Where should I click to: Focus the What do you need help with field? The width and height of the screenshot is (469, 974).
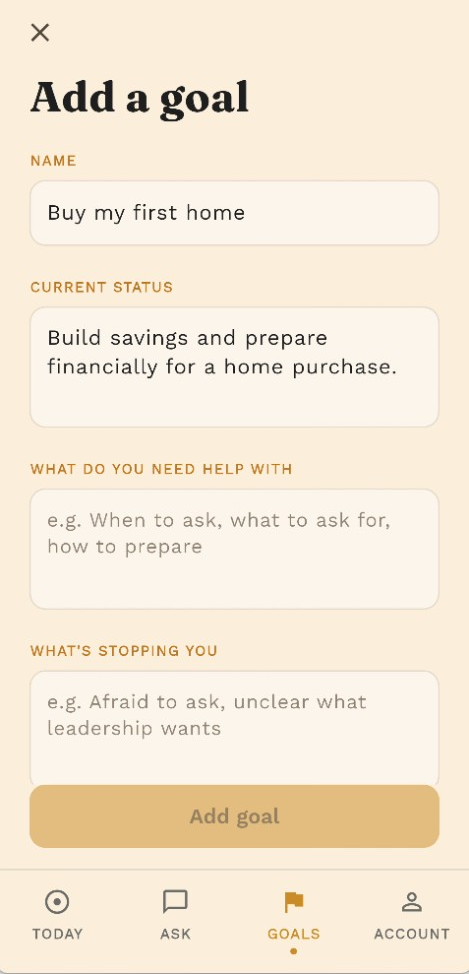[234, 549]
